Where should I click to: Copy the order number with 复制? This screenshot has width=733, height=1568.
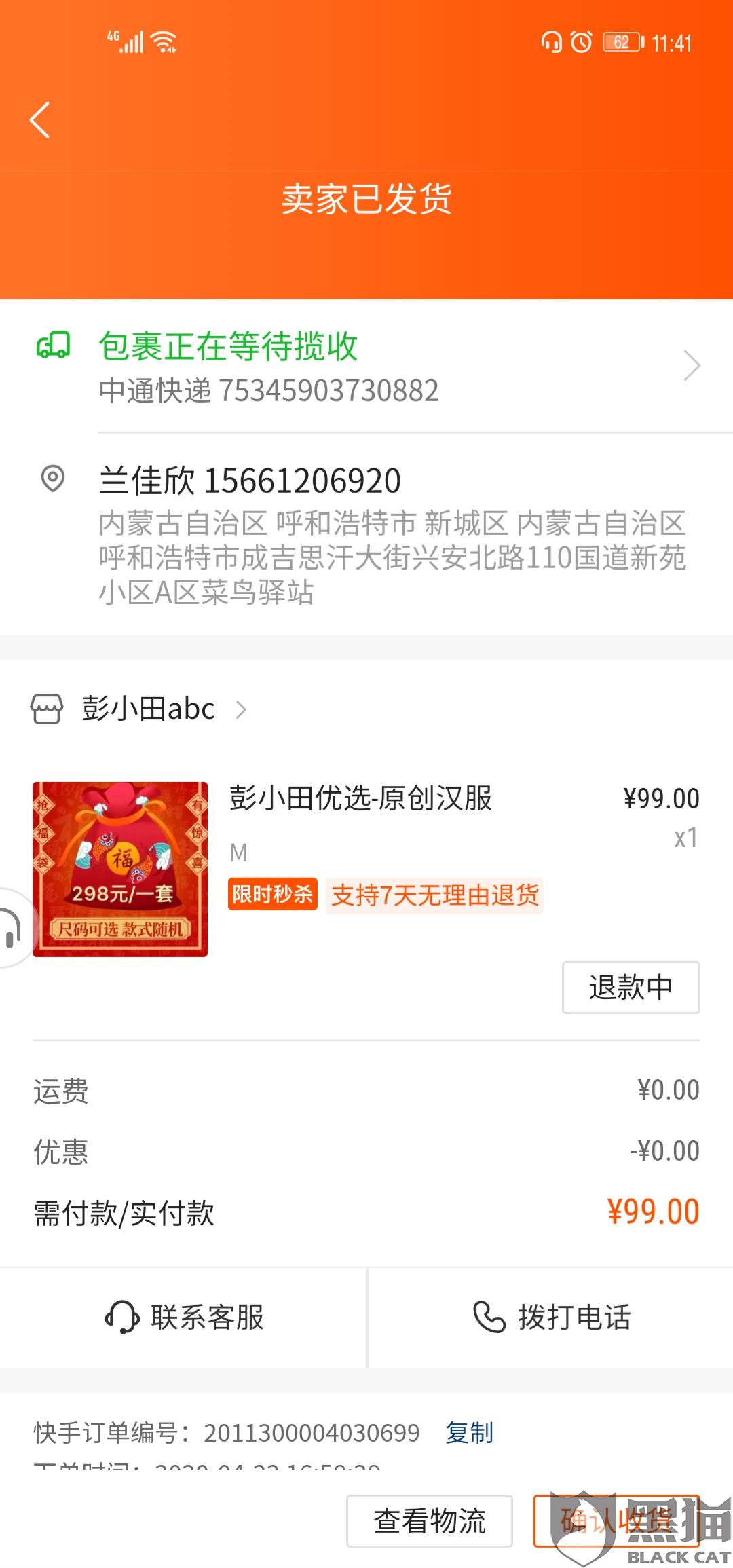(469, 1433)
